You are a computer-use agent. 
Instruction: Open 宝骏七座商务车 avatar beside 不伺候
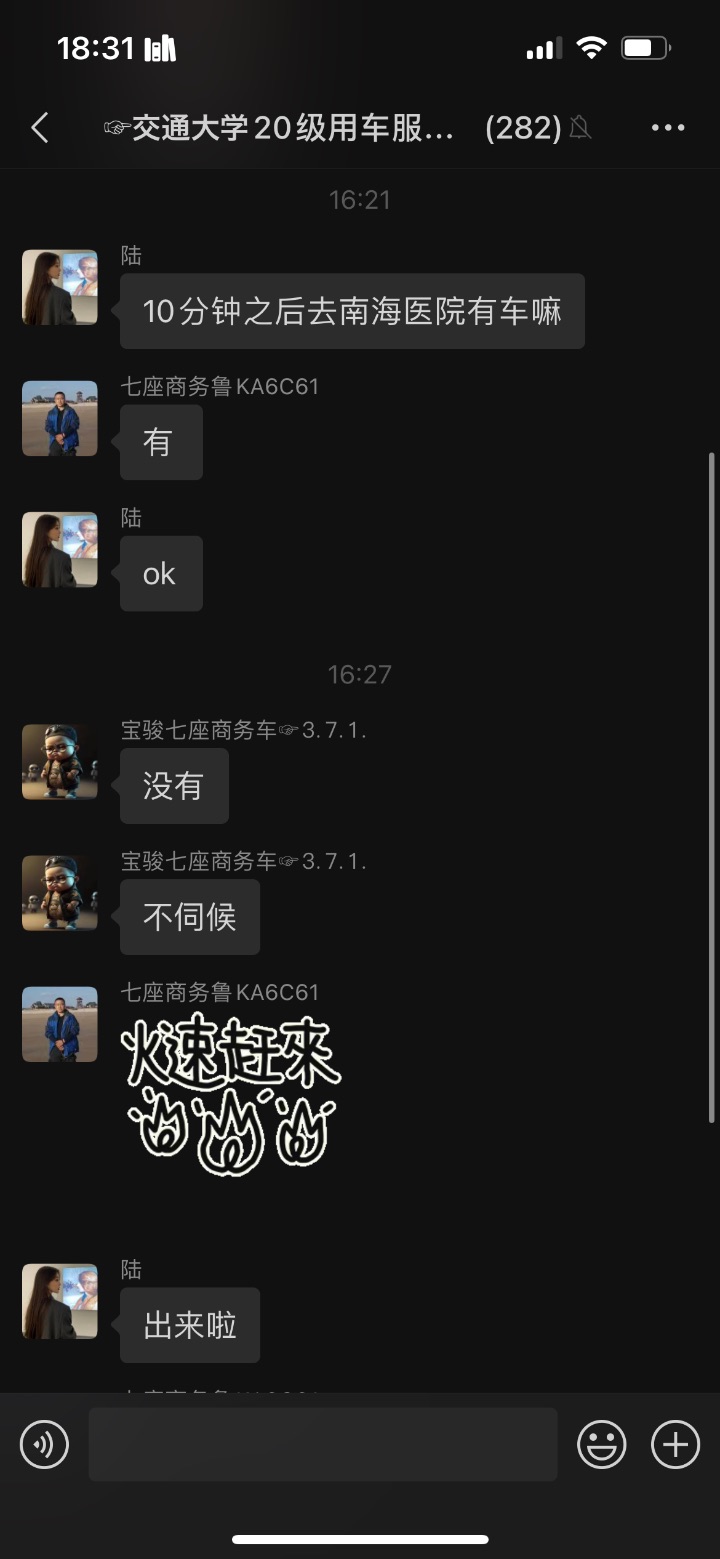coord(60,893)
